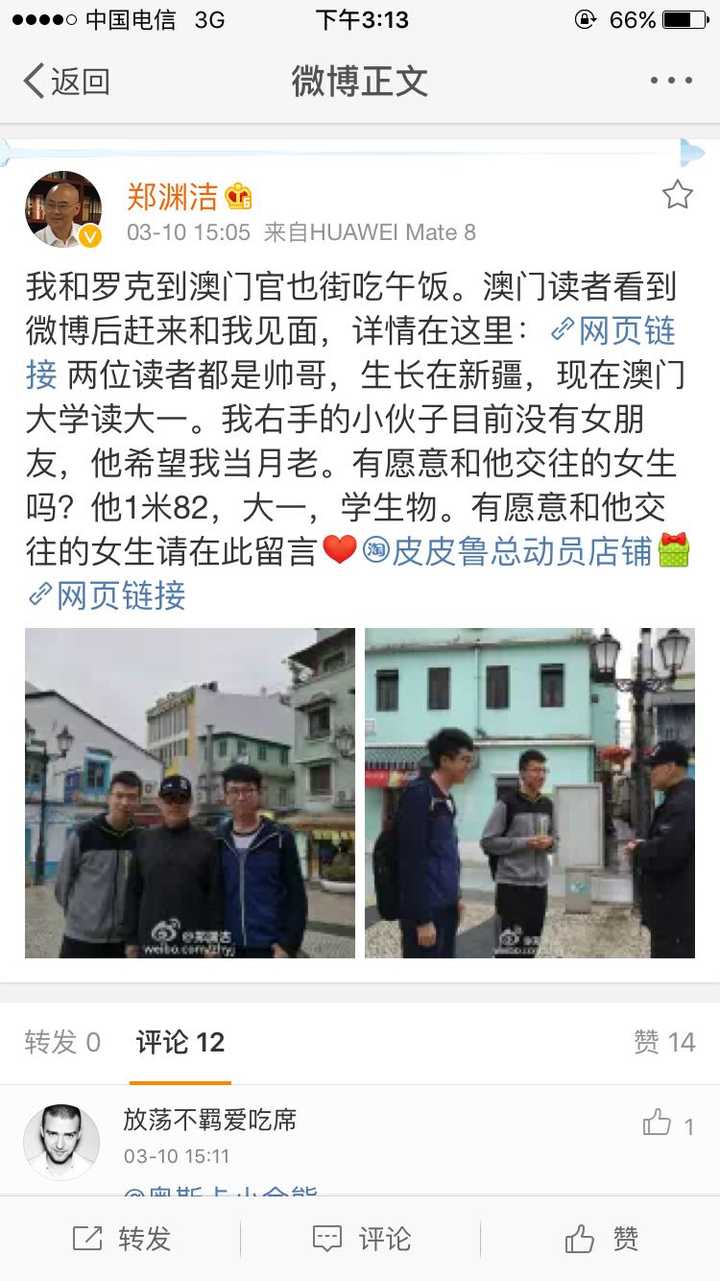Open commenter 放荡不羁爱吃席's avatar
The height and width of the screenshot is (1281, 720).
point(61,1141)
